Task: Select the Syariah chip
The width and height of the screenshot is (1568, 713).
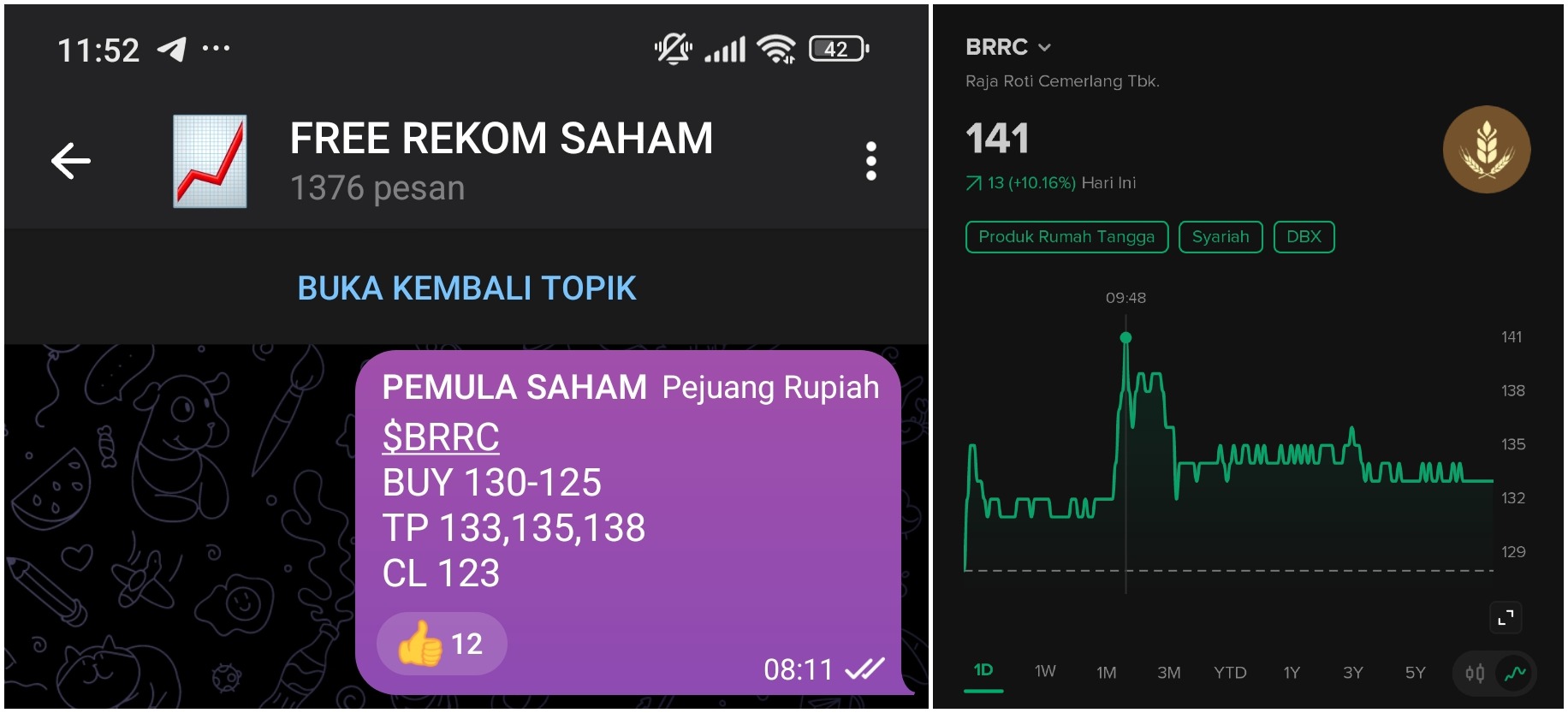Action: tap(1220, 237)
